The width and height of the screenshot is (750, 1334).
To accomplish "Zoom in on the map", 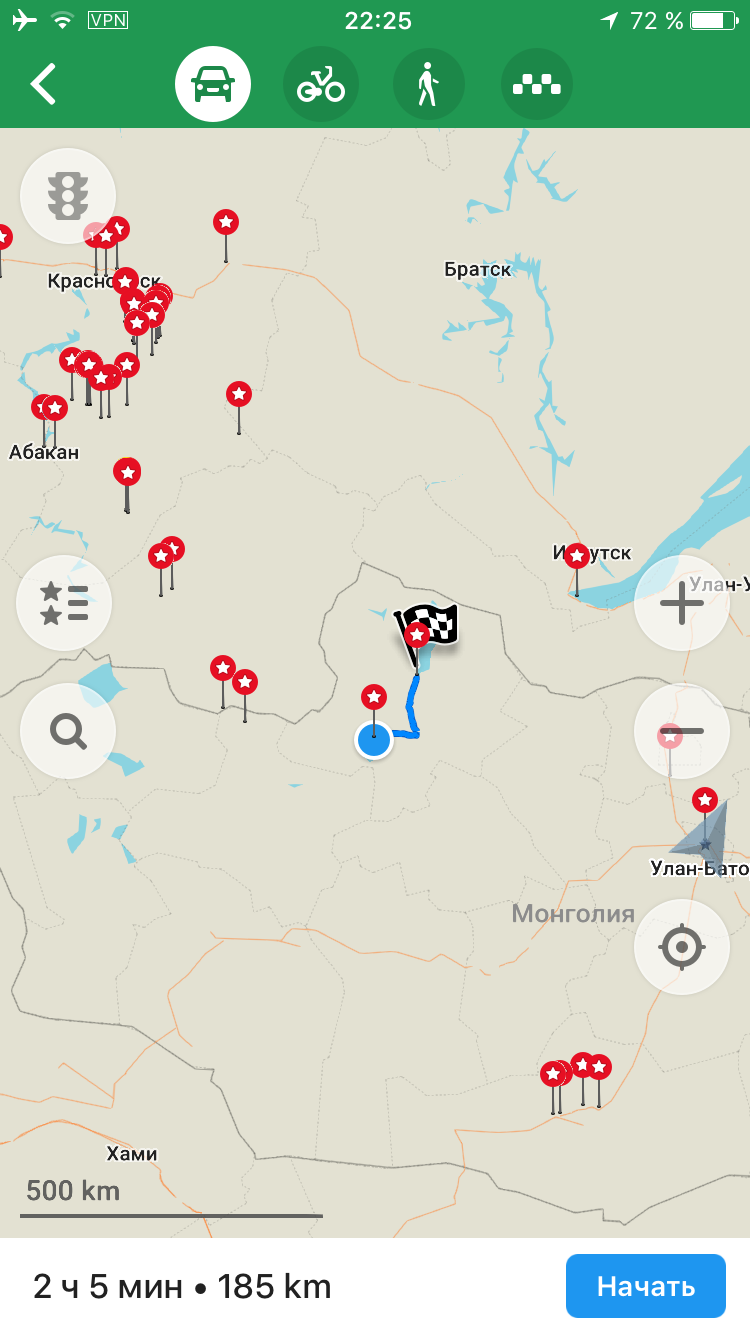I will pyautogui.click(x=682, y=603).
